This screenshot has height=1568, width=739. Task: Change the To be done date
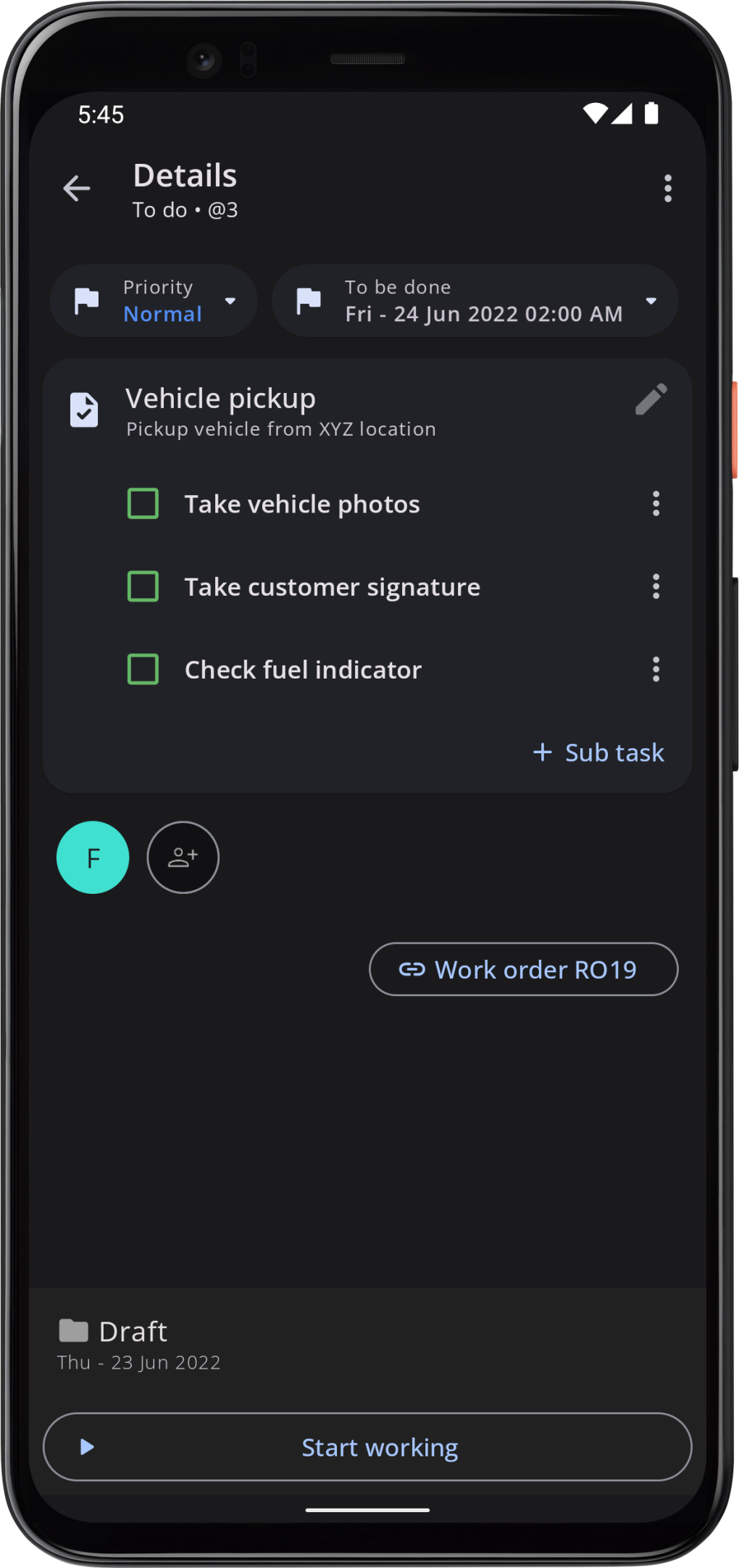[475, 301]
